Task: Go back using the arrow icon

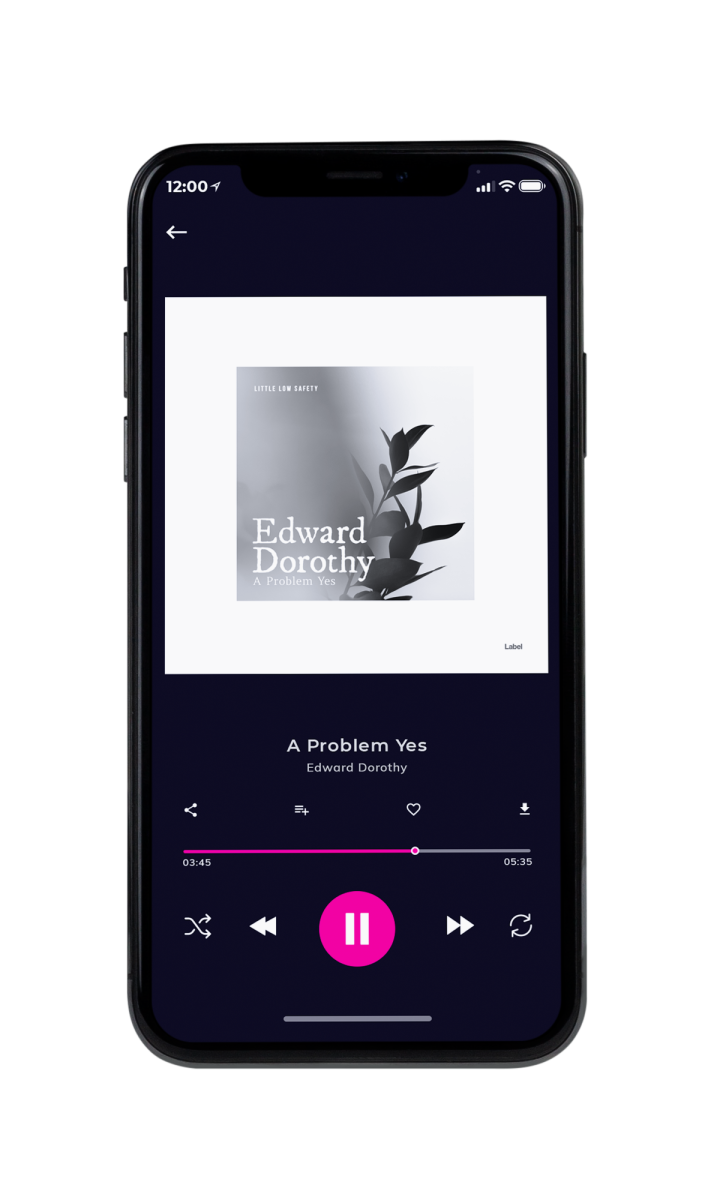Action: coord(177,232)
